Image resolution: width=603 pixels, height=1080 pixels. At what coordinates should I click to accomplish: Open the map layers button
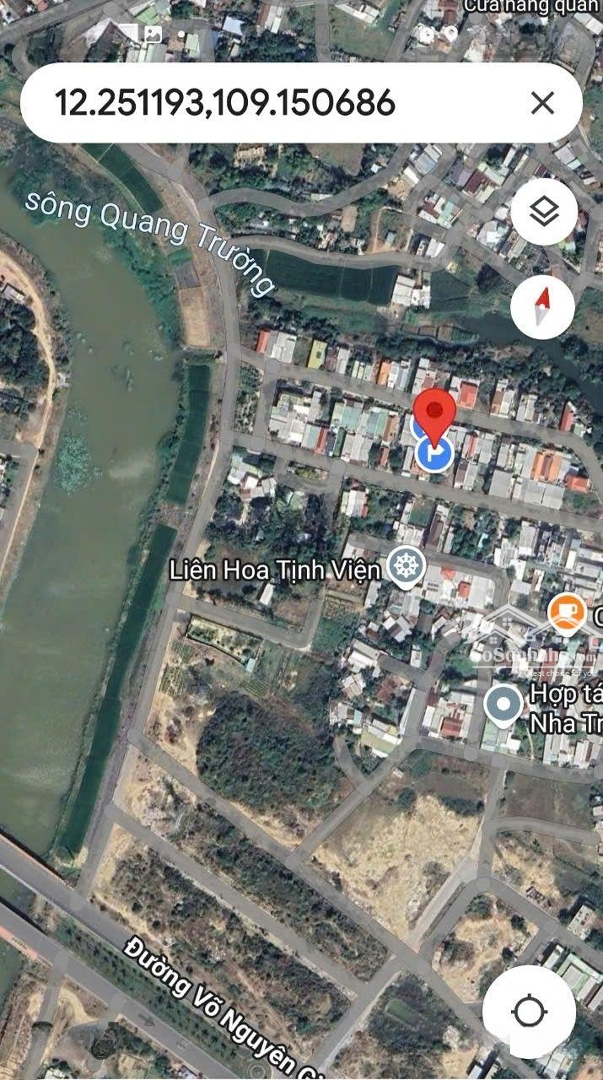544,212
